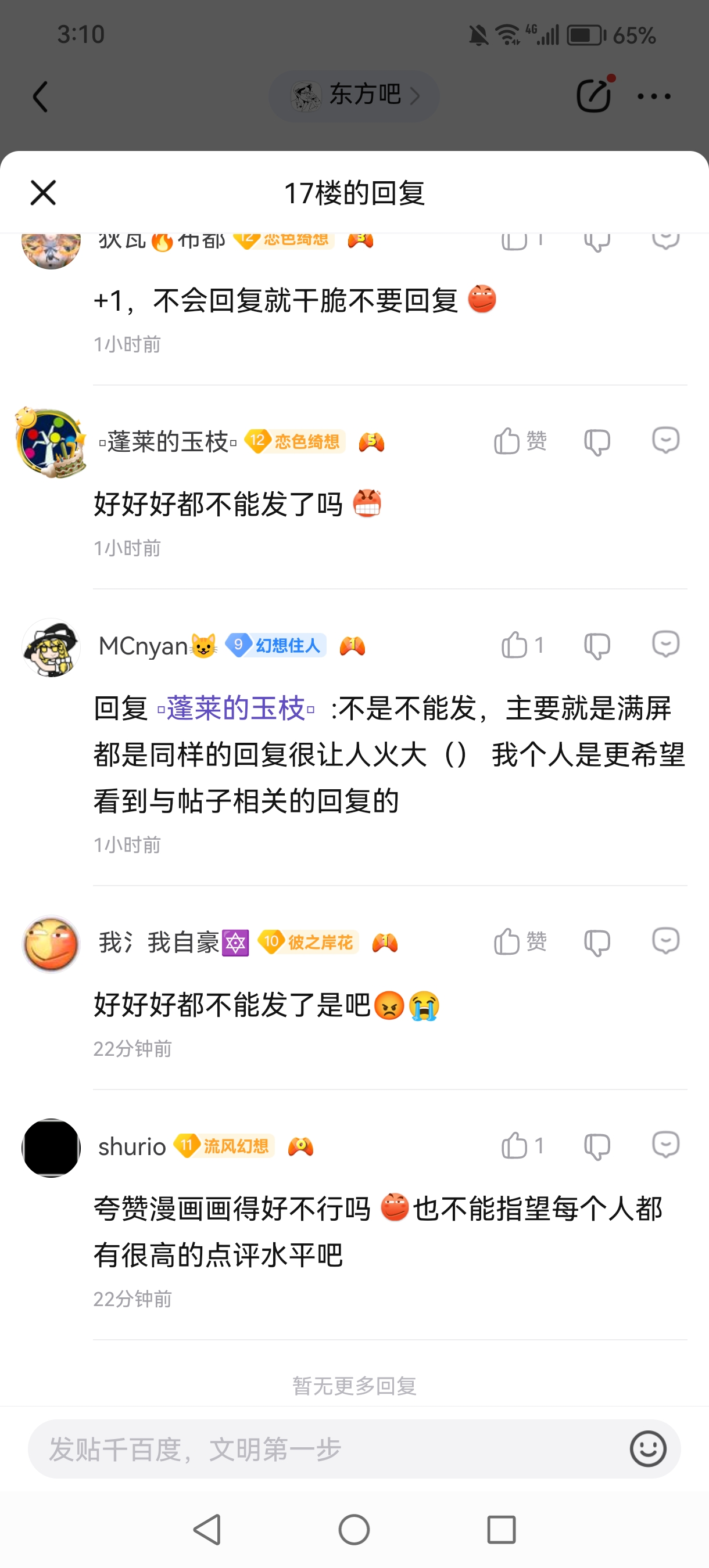Like 蓬莱的玉枝's reply
Viewport: 709px width, 1568px height.
pyautogui.click(x=518, y=441)
